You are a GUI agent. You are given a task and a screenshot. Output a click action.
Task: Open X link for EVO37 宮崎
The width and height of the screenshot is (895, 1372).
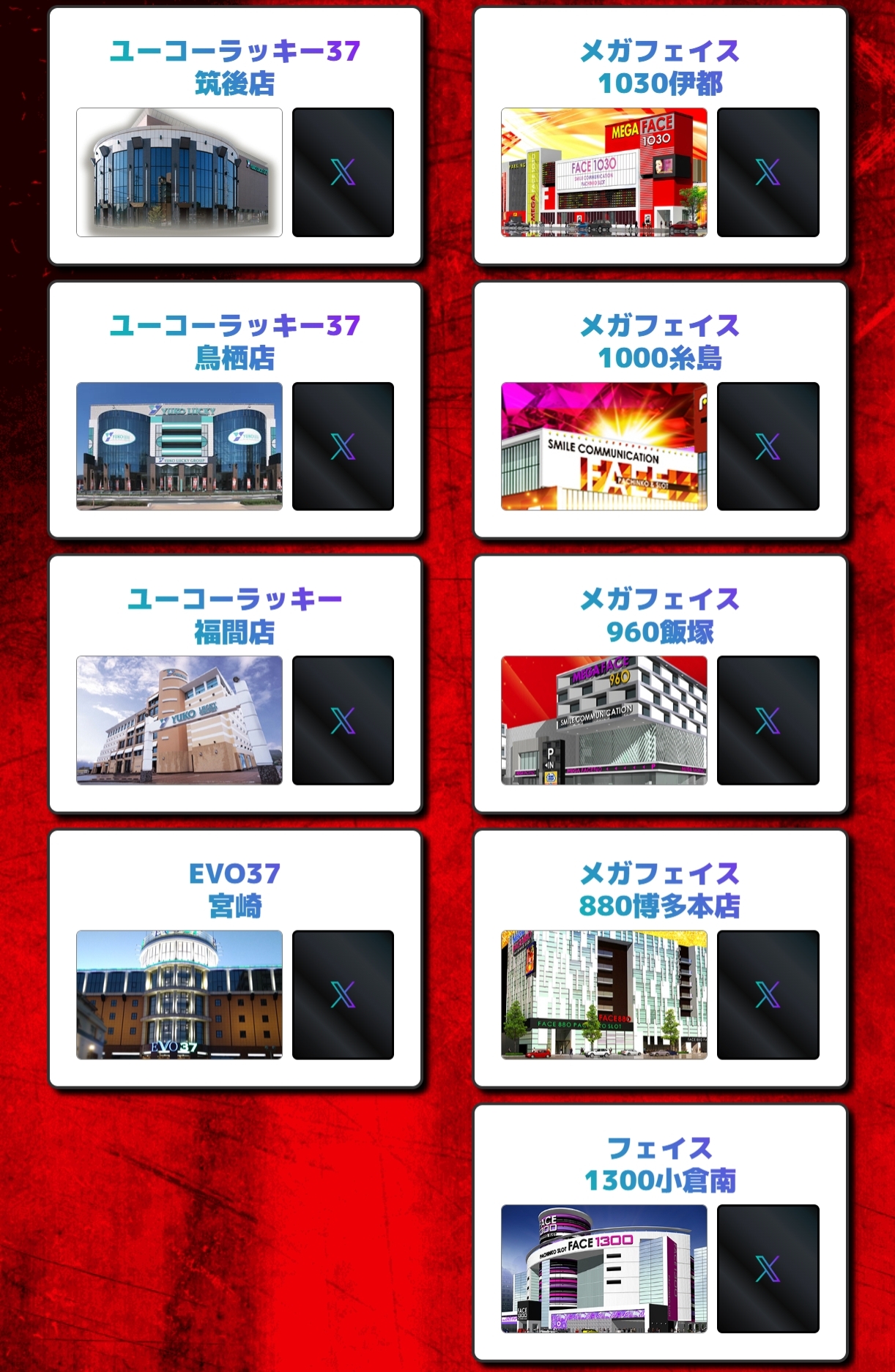pyautogui.click(x=343, y=994)
